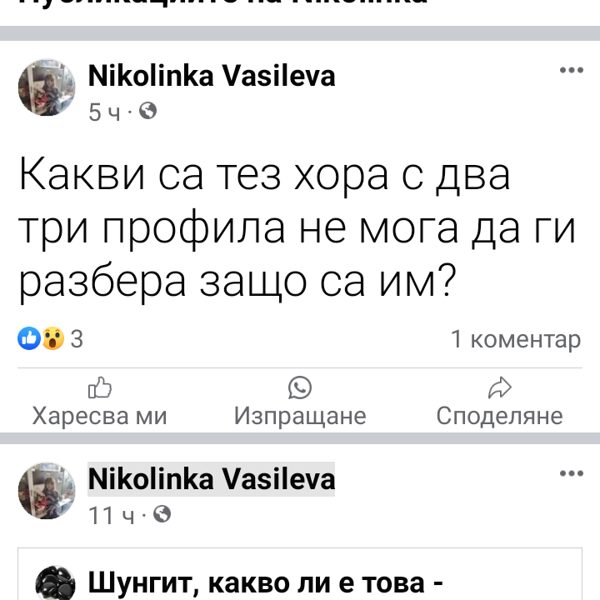View the 1 коментар on the post

tap(515, 340)
